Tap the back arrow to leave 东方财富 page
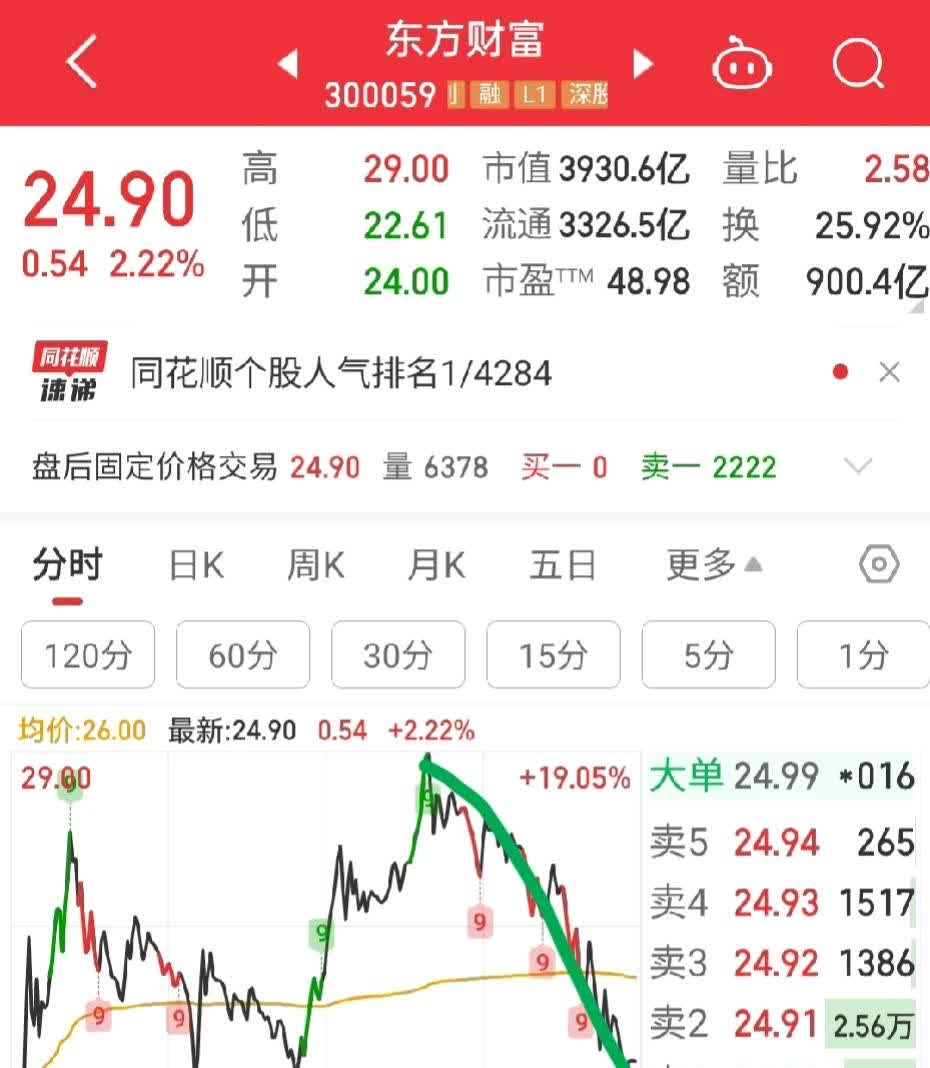 click(82, 62)
